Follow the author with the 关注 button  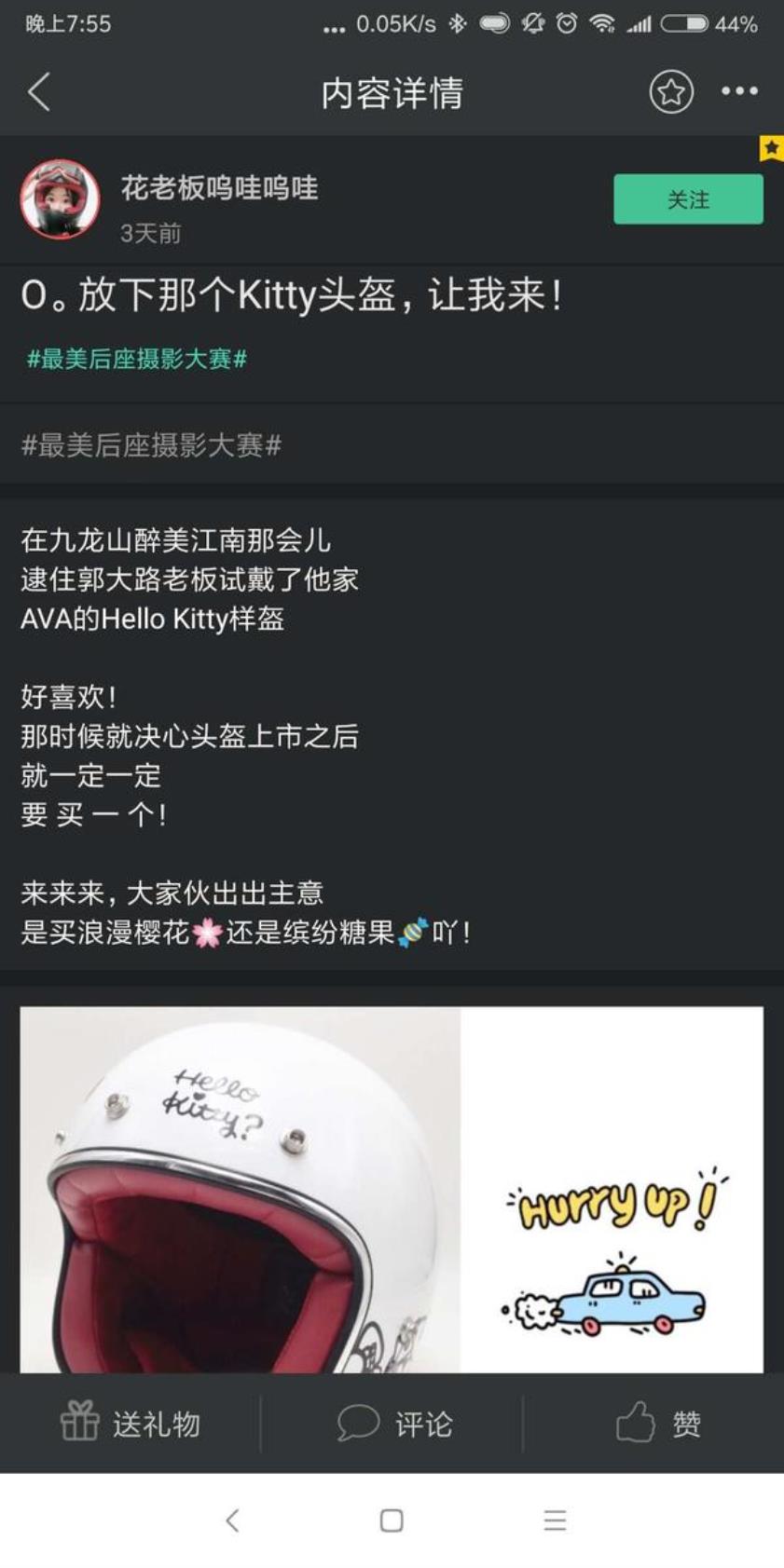(688, 199)
